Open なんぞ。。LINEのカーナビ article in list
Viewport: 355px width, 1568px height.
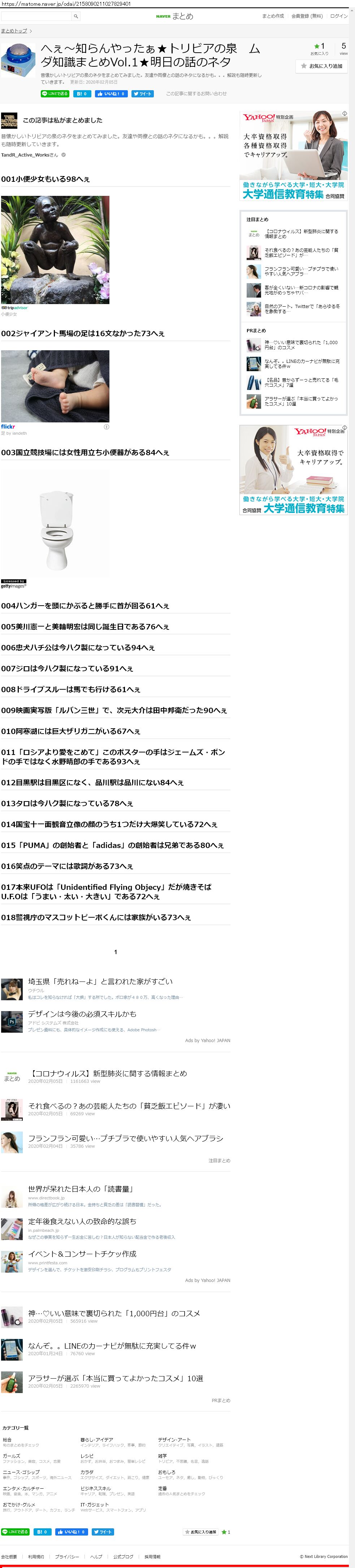(x=112, y=1345)
